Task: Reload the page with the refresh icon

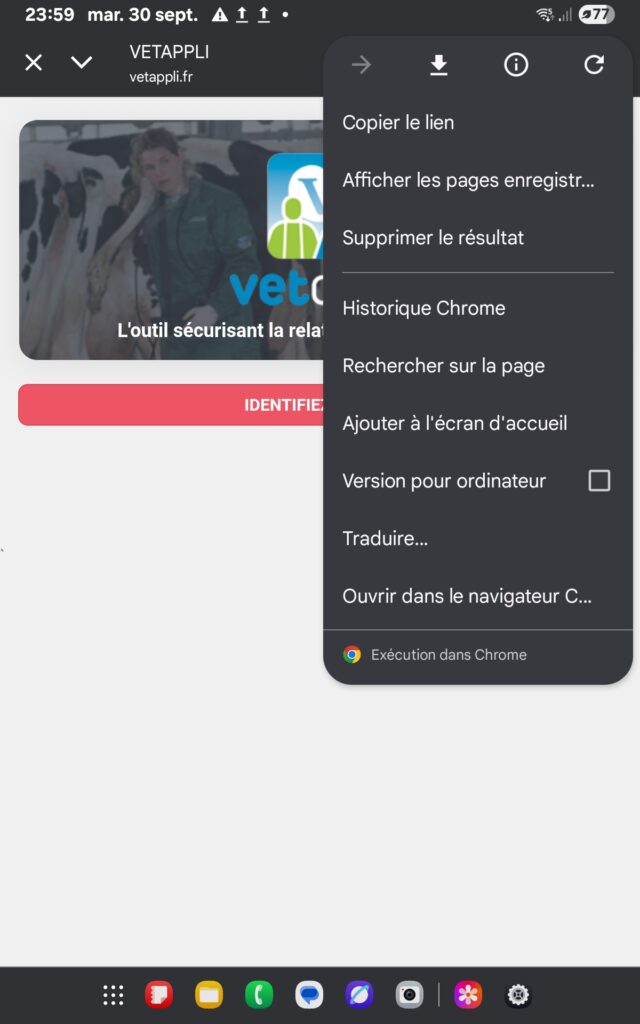Action: click(594, 65)
